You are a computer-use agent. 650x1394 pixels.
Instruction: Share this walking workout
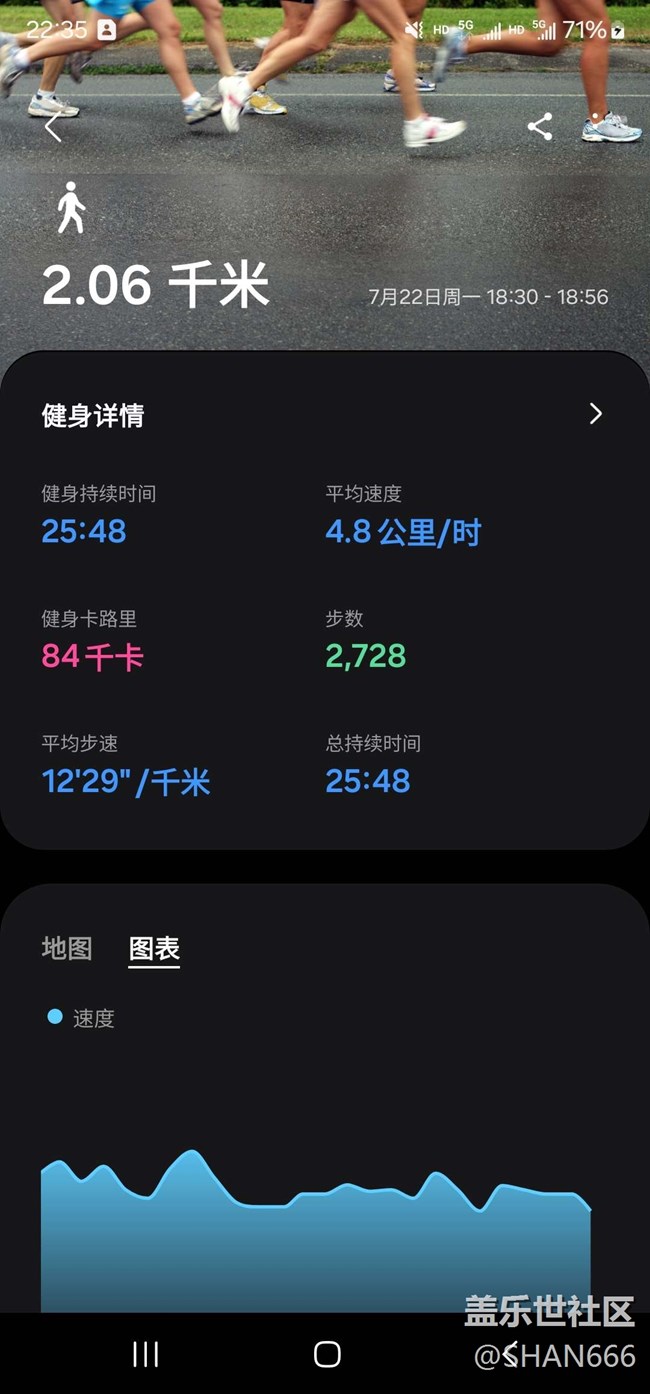540,127
